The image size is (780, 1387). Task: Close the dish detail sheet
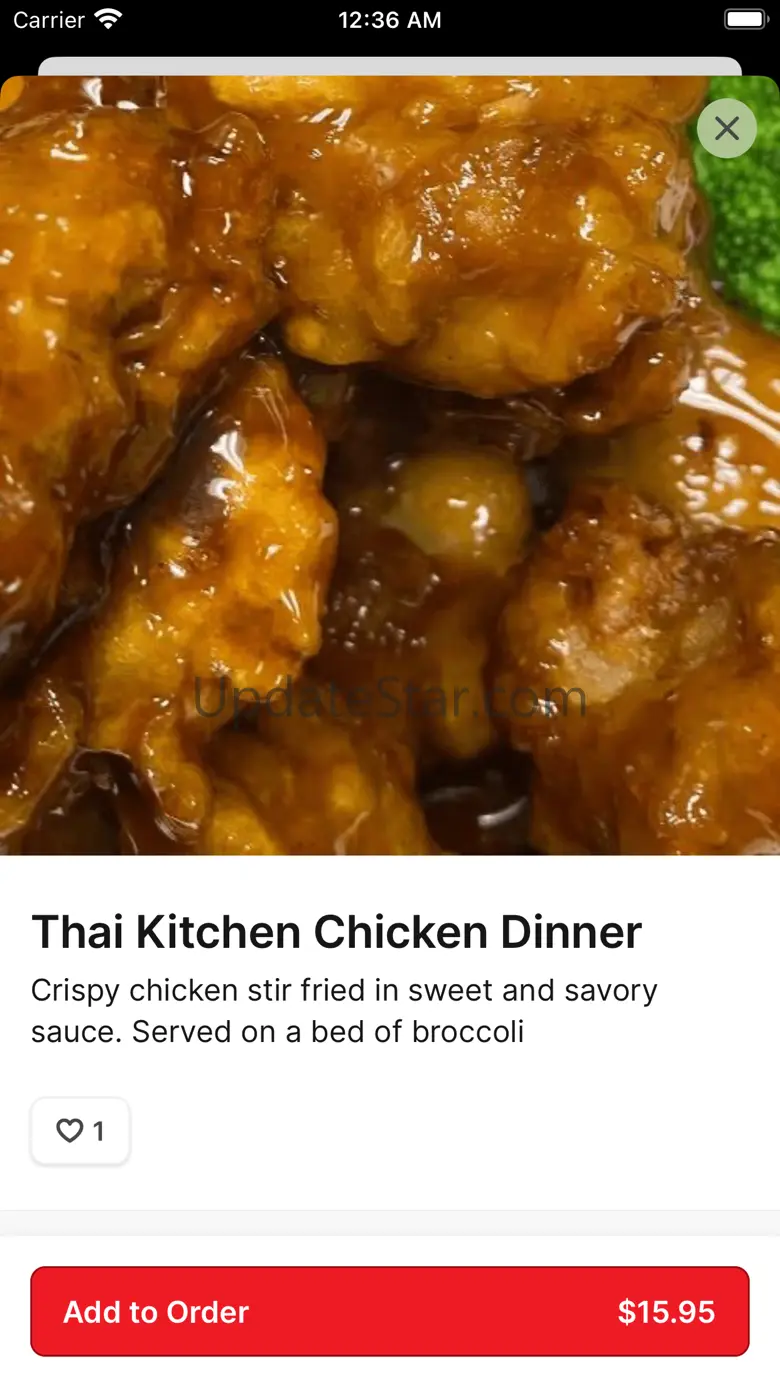pos(727,128)
